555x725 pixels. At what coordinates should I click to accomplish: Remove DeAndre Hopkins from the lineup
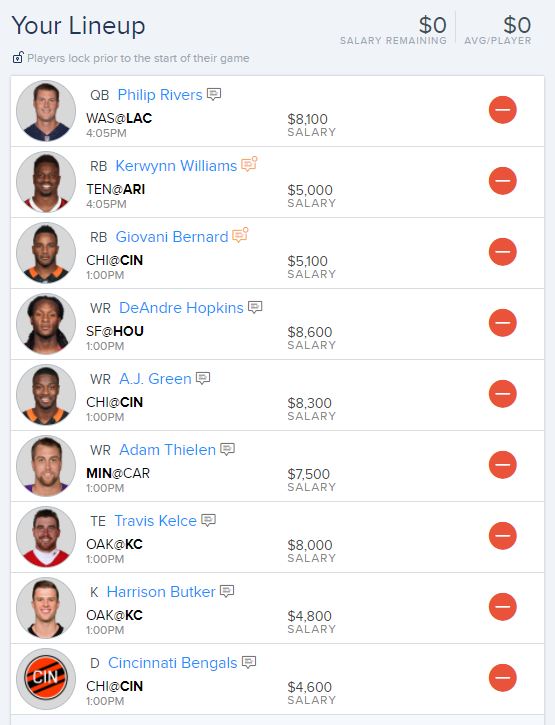[502, 323]
